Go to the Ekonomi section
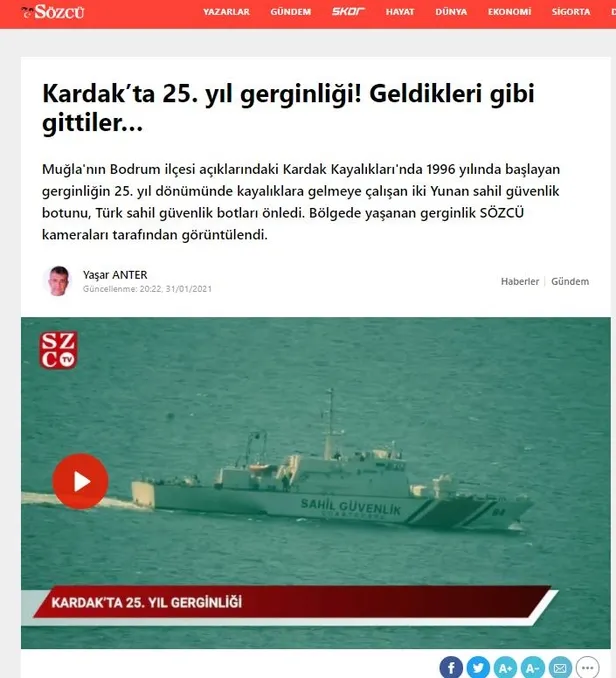 (509, 12)
